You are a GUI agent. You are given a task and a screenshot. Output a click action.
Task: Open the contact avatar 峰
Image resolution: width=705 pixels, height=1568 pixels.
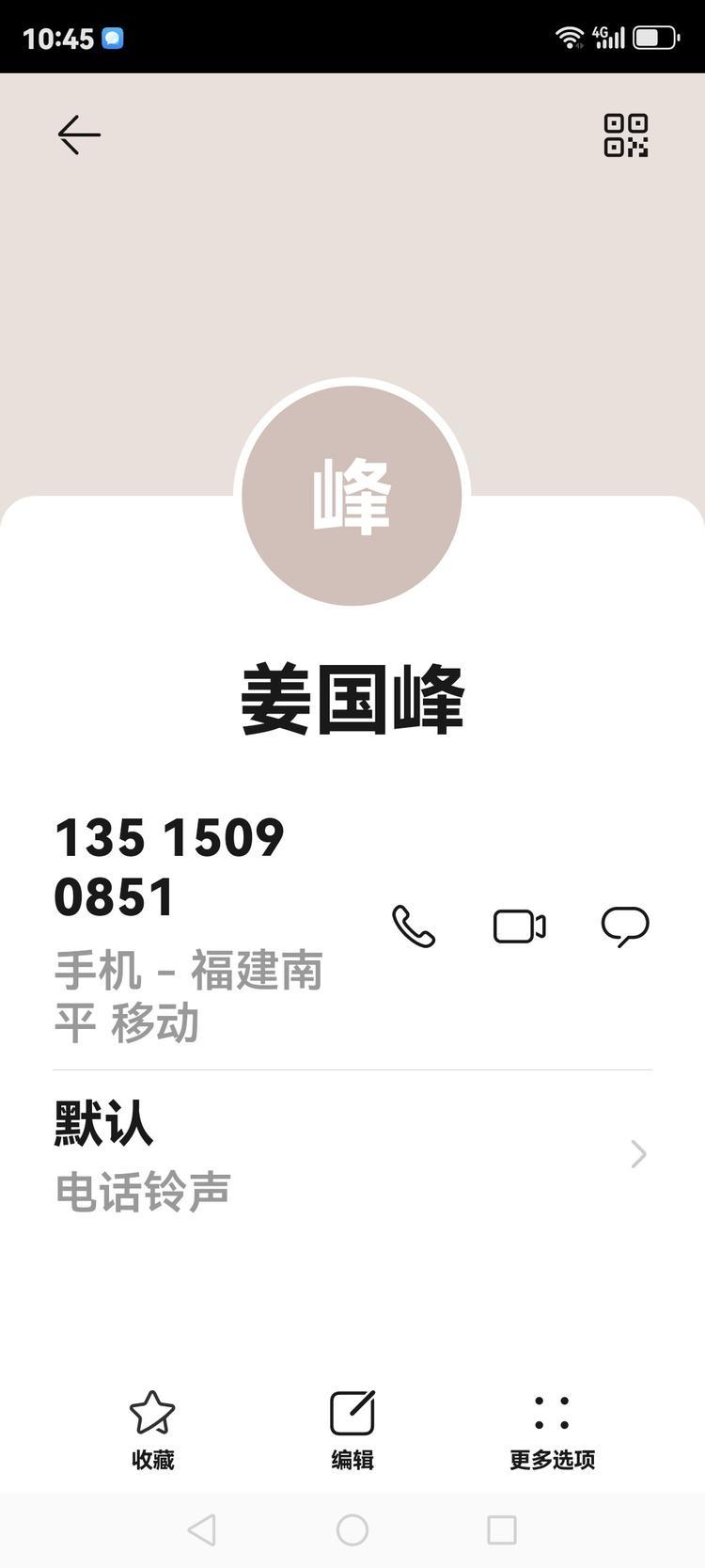[x=352, y=495]
